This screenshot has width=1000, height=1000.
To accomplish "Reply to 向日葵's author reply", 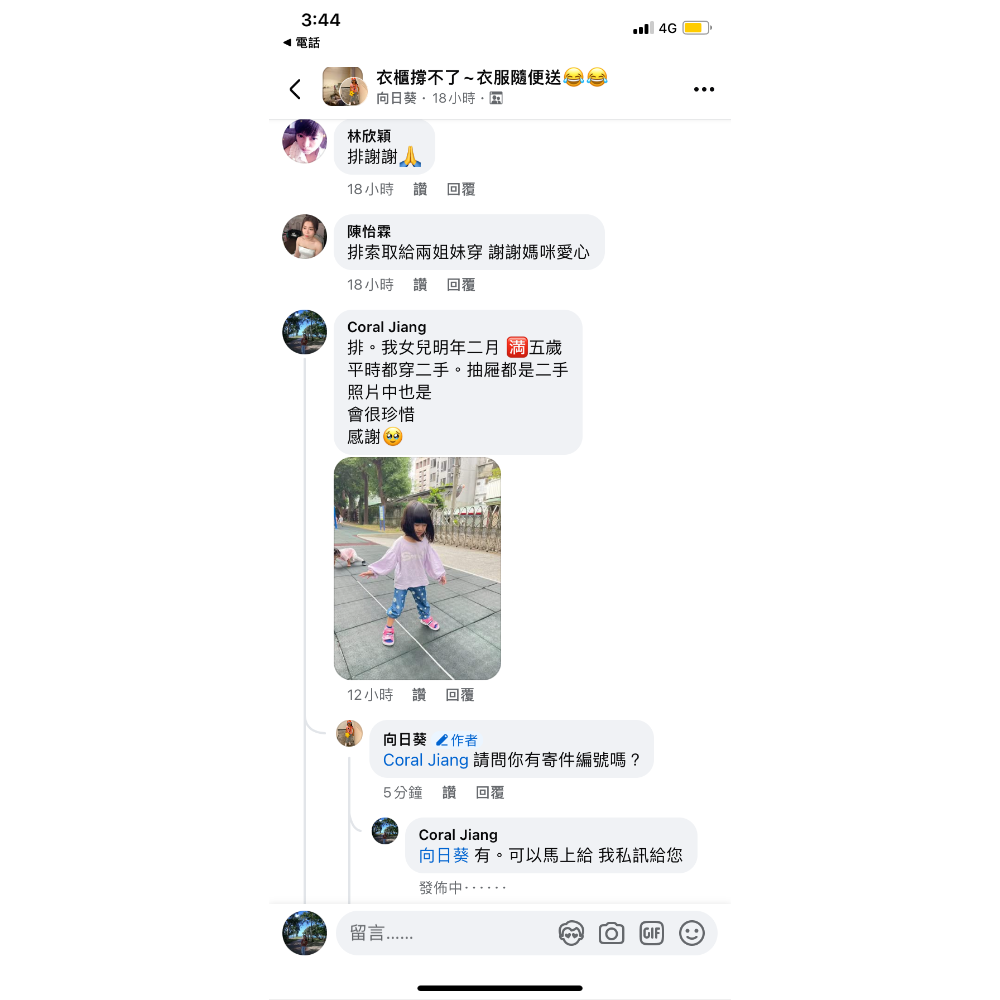I will click(x=490, y=793).
